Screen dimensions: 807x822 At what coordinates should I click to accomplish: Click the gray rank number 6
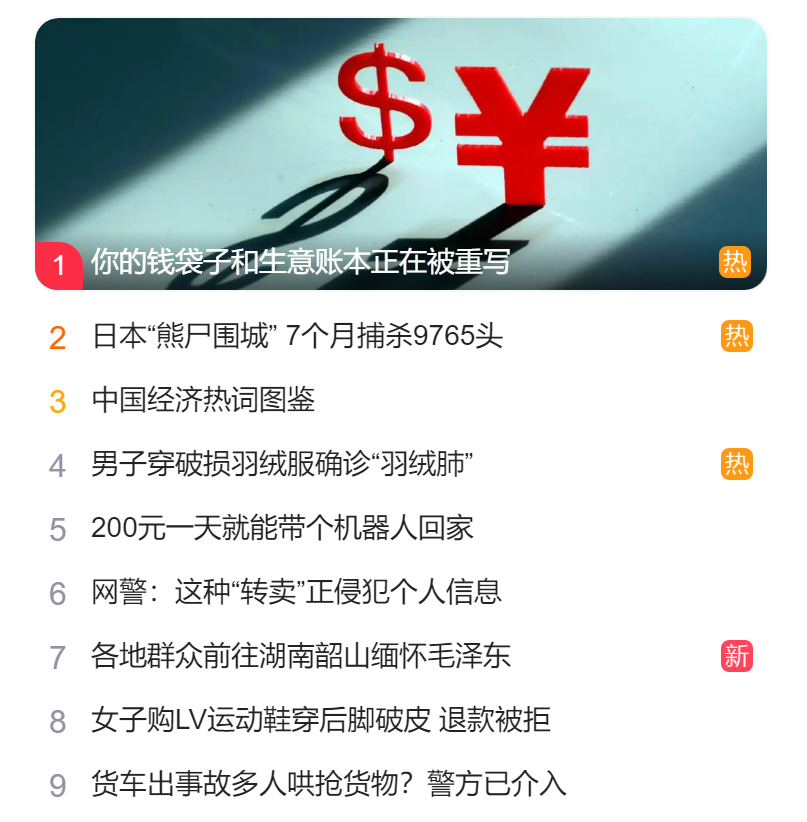56,591
